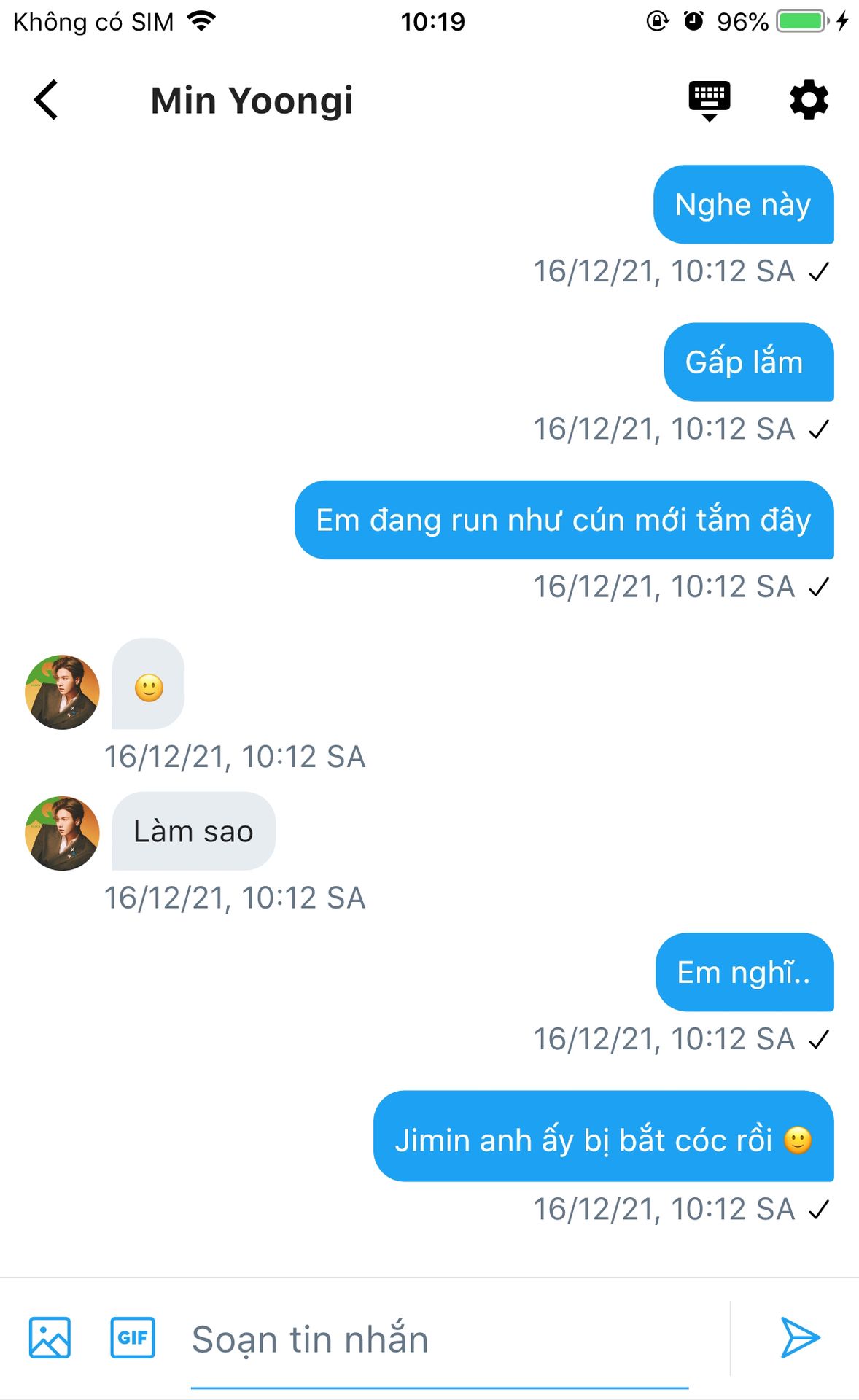This screenshot has height=1400, width=859.
Task: Go back using the arrow
Action: point(46,100)
